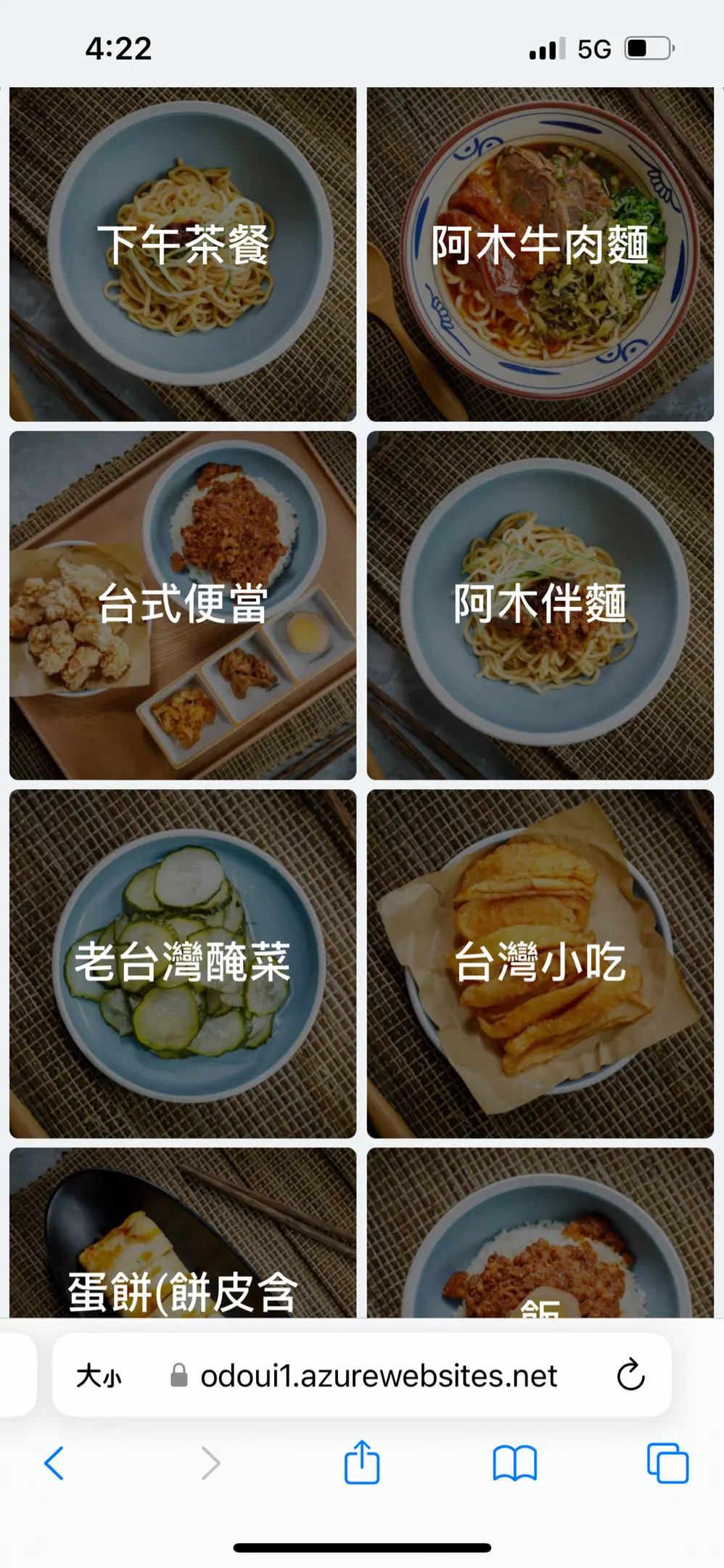
Task: Open the 大小 page settings menu
Action: click(99, 1376)
